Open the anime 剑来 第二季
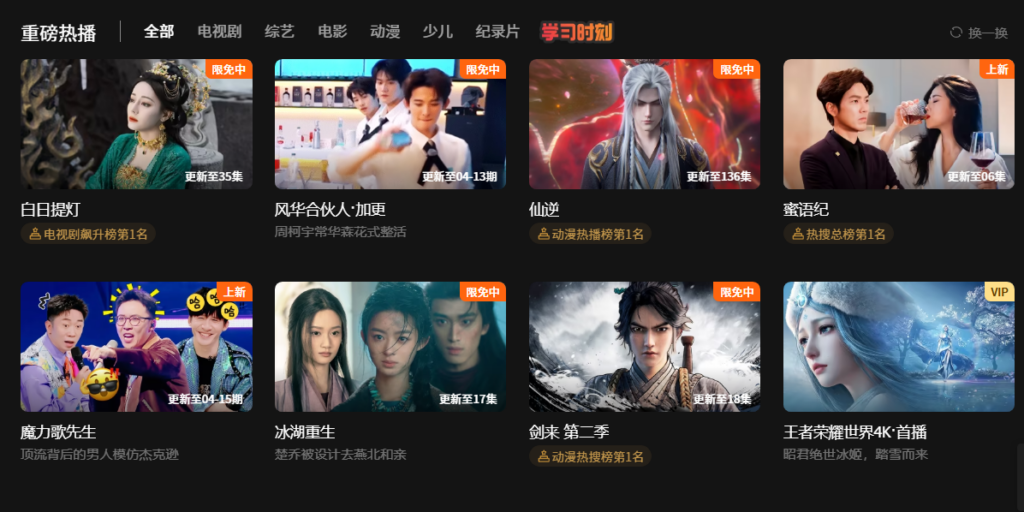Screen dimensions: 1024x512 tap(644, 346)
